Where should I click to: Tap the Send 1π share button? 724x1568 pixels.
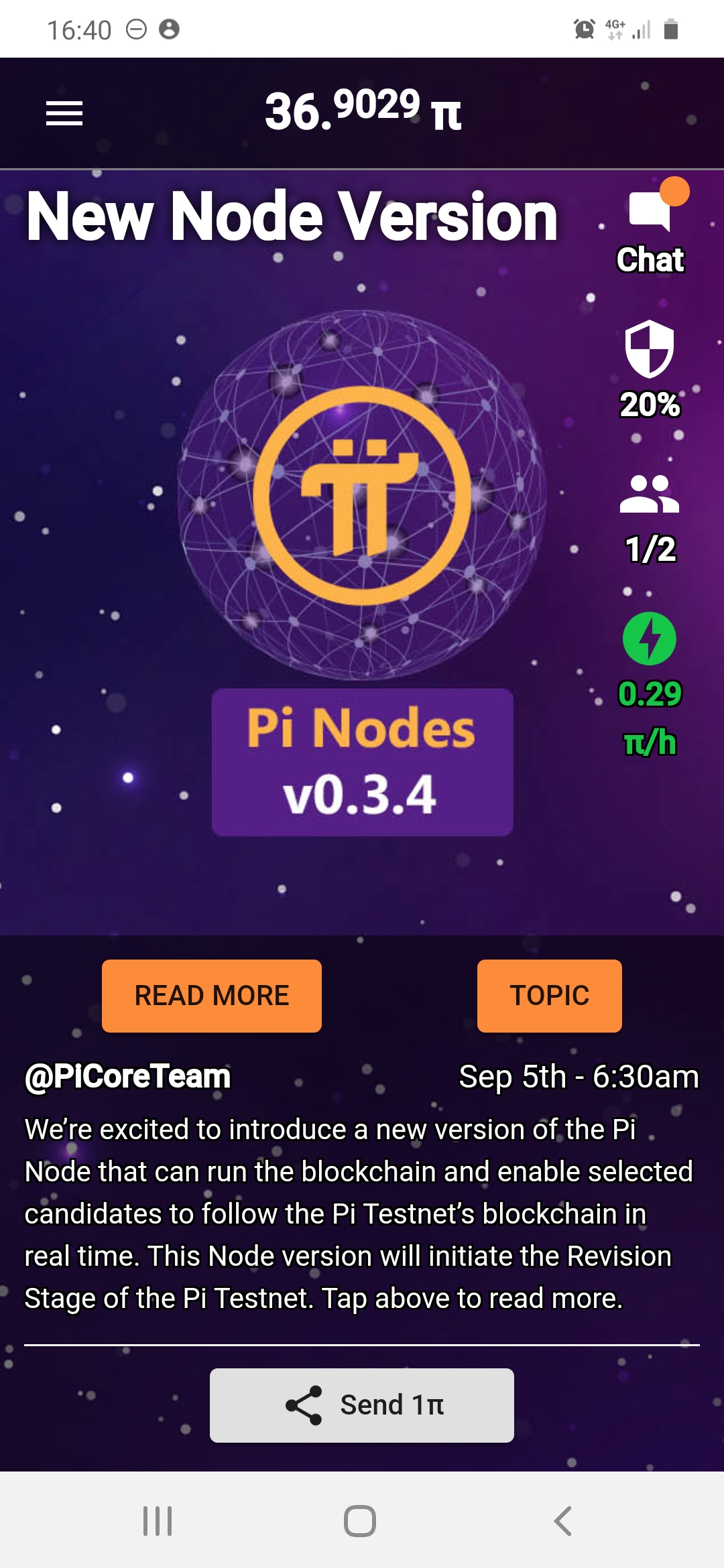(362, 1405)
